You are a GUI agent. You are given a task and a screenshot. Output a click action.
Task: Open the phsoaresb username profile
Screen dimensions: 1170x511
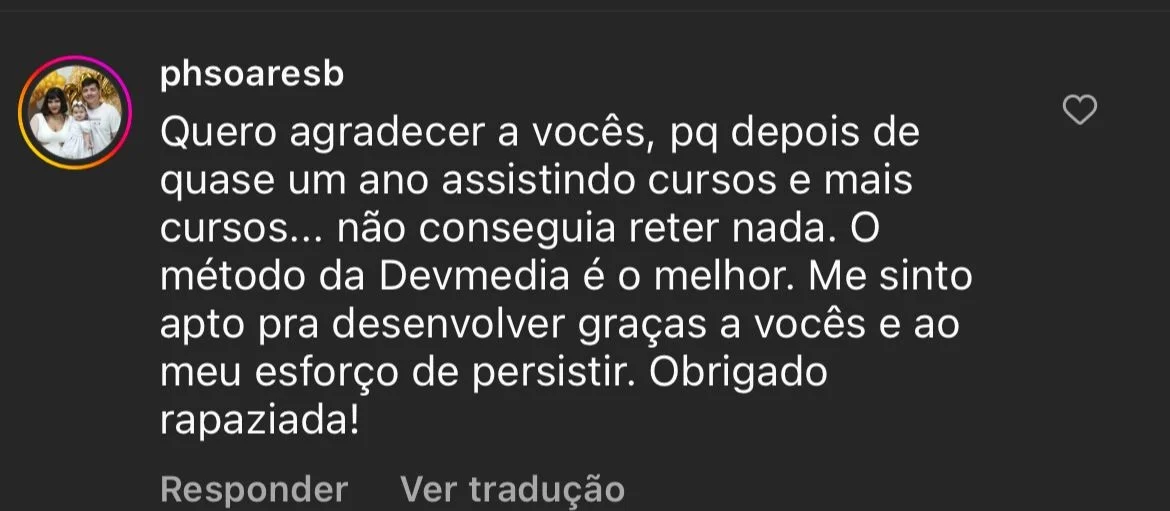coord(252,75)
